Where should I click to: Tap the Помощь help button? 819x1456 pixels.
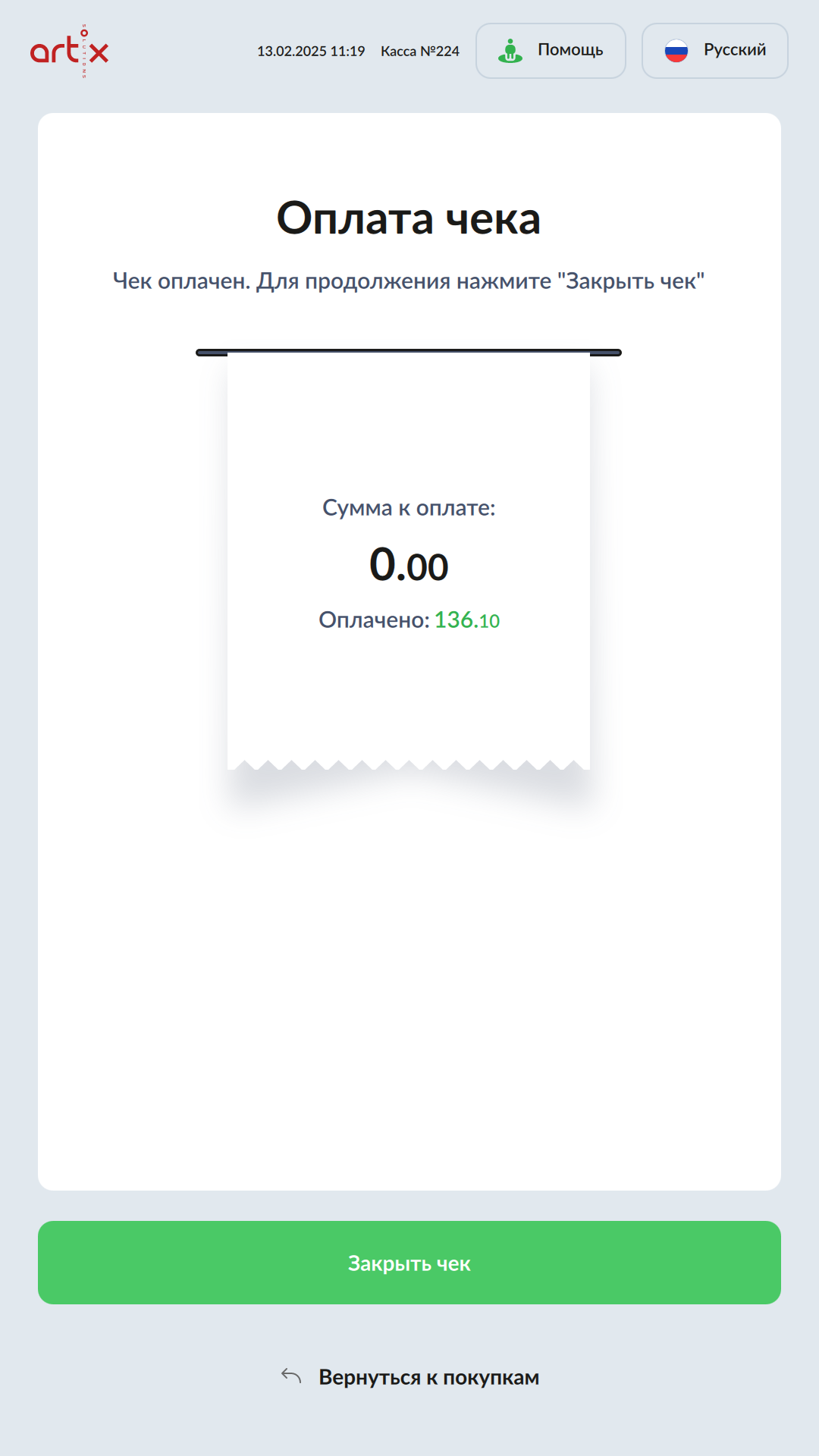pyautogui.click(x=551, y=51)
